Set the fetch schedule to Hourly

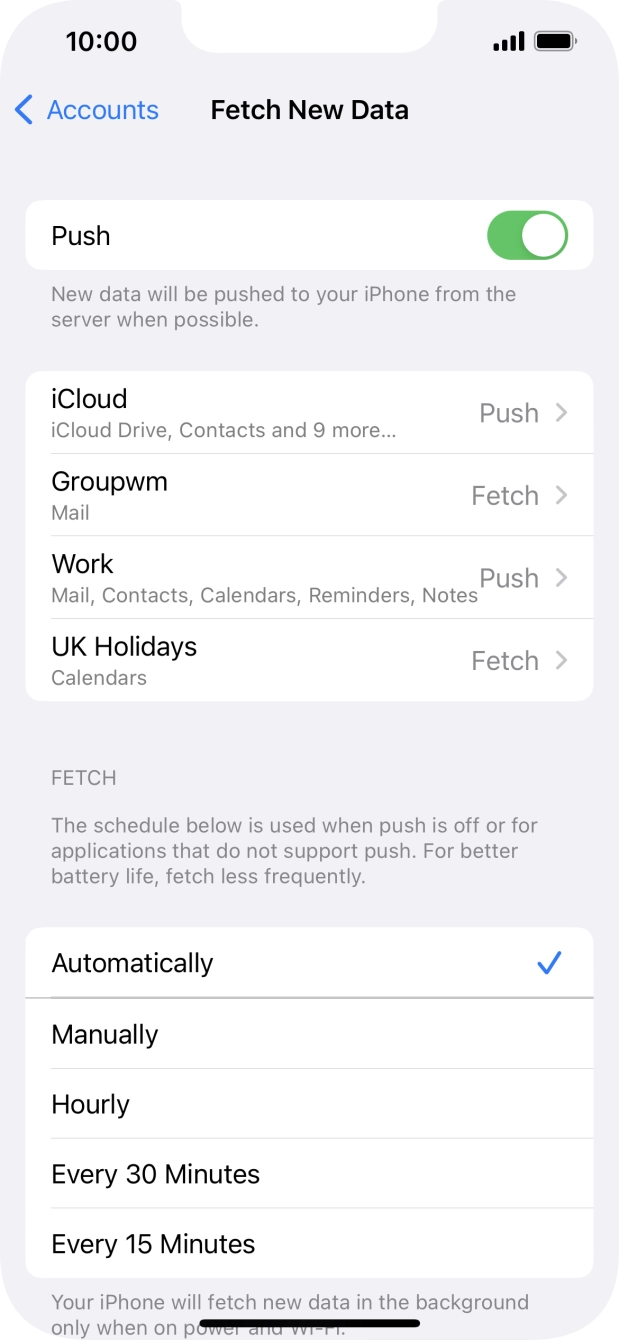click(x=309, y=1104)
